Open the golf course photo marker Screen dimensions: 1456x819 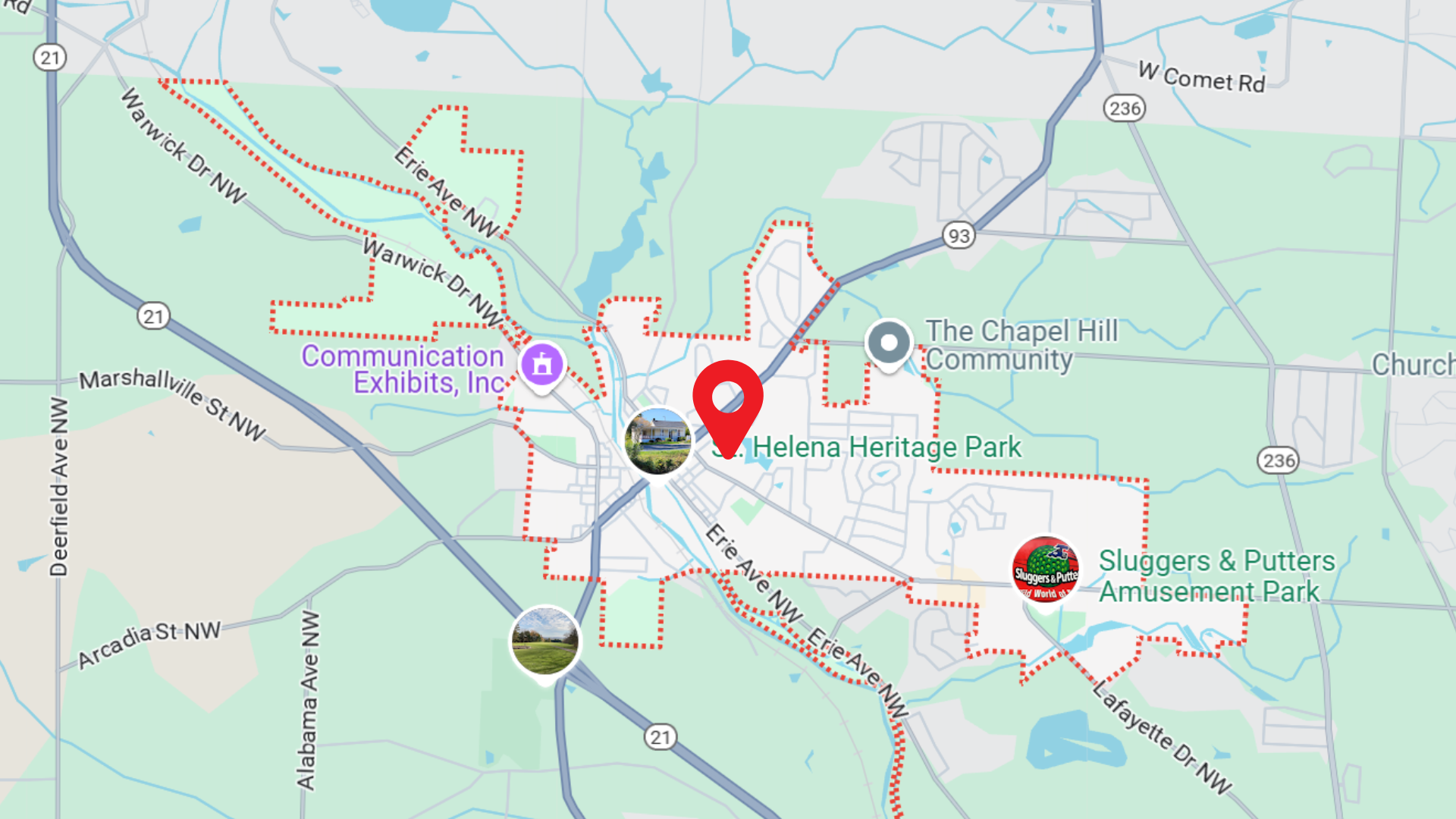coord(544,641)
